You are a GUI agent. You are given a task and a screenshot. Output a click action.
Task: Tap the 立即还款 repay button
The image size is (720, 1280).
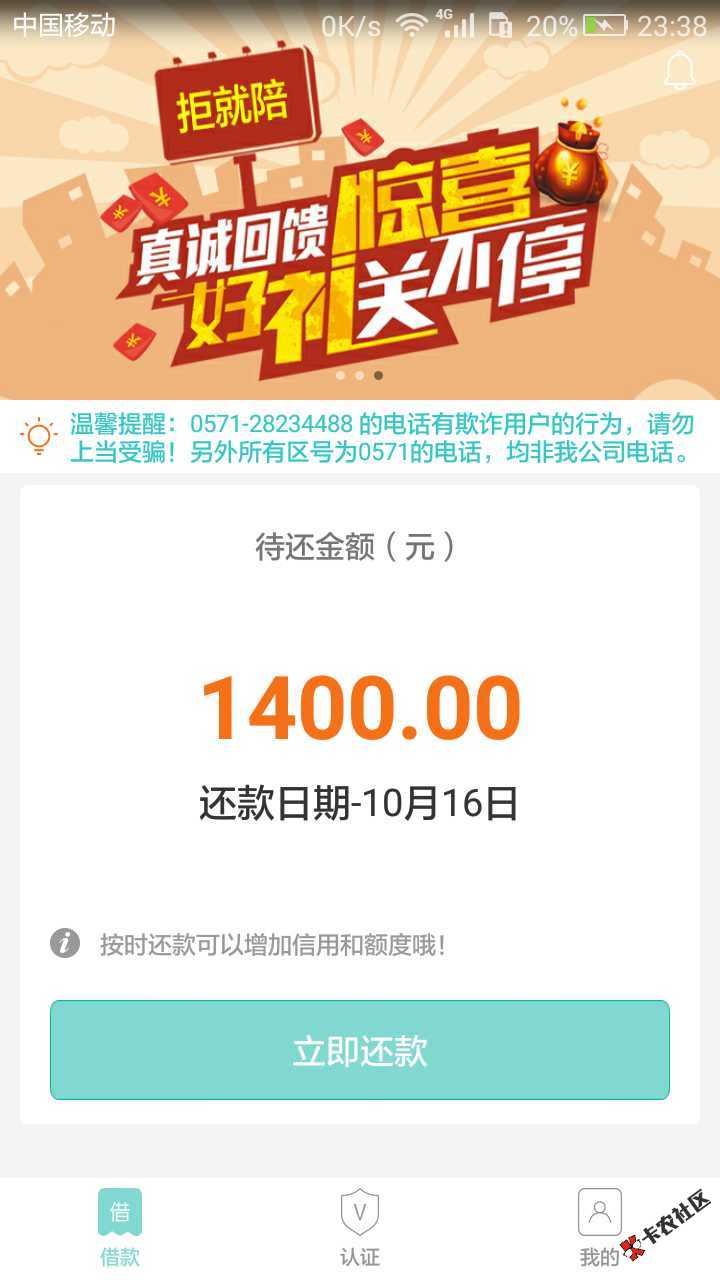tap(360, 1050)
